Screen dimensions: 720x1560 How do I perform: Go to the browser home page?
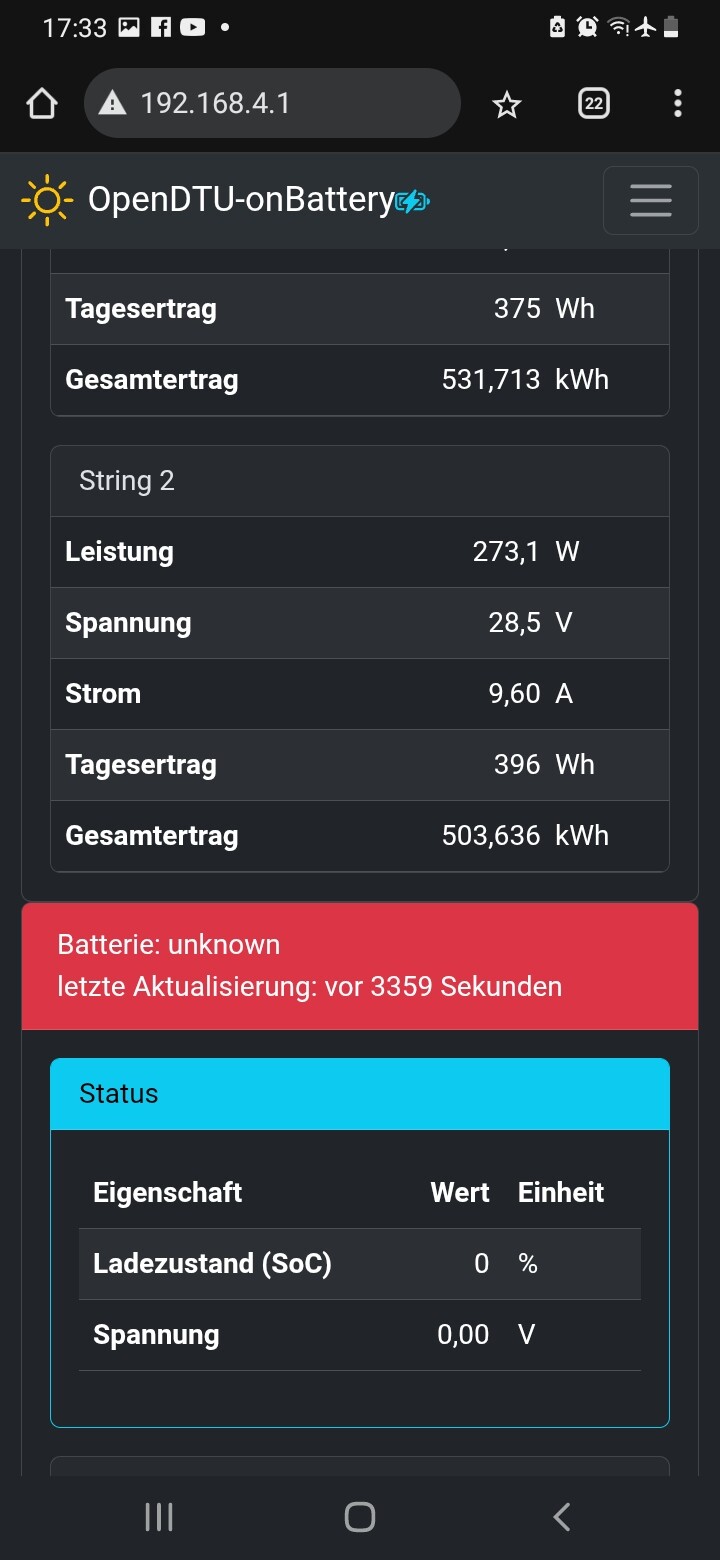click(42, 103)
